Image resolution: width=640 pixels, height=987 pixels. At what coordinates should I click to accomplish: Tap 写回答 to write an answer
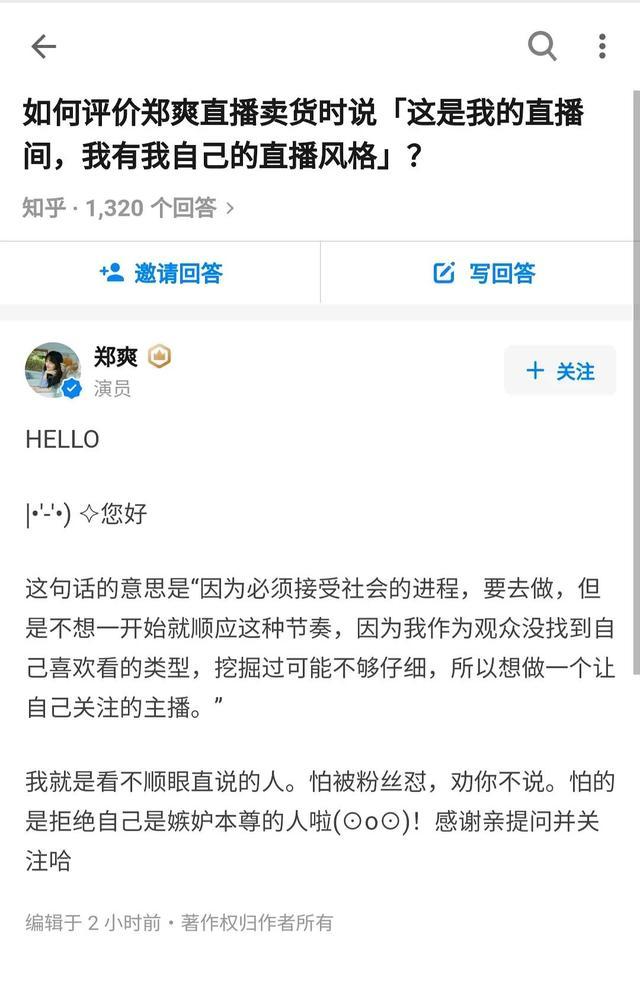[x=484, y=273]
